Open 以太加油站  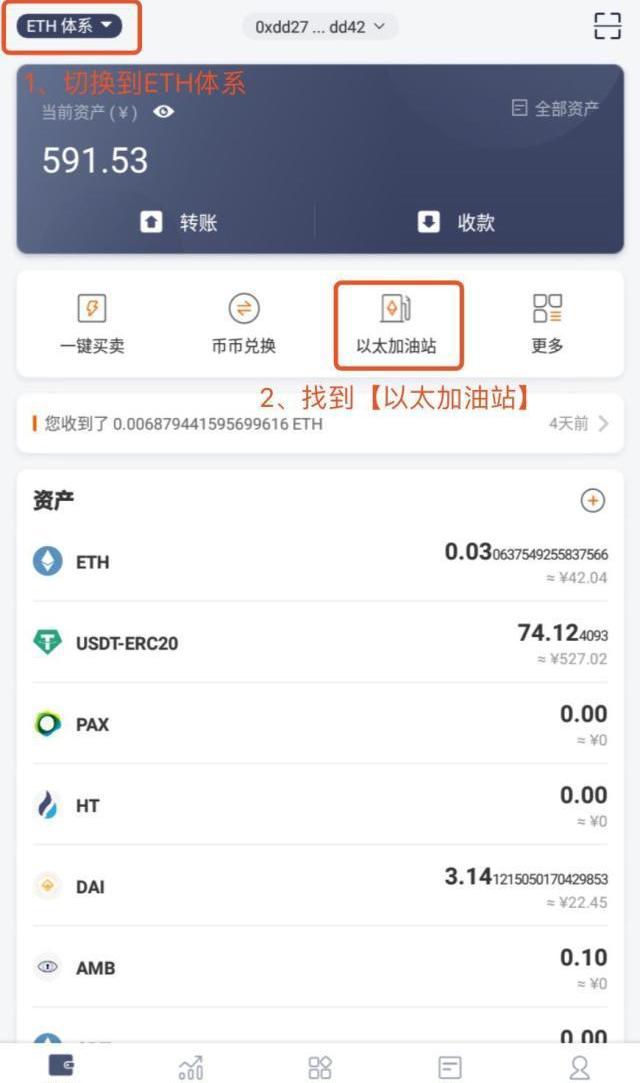click(x=397, y=324)
